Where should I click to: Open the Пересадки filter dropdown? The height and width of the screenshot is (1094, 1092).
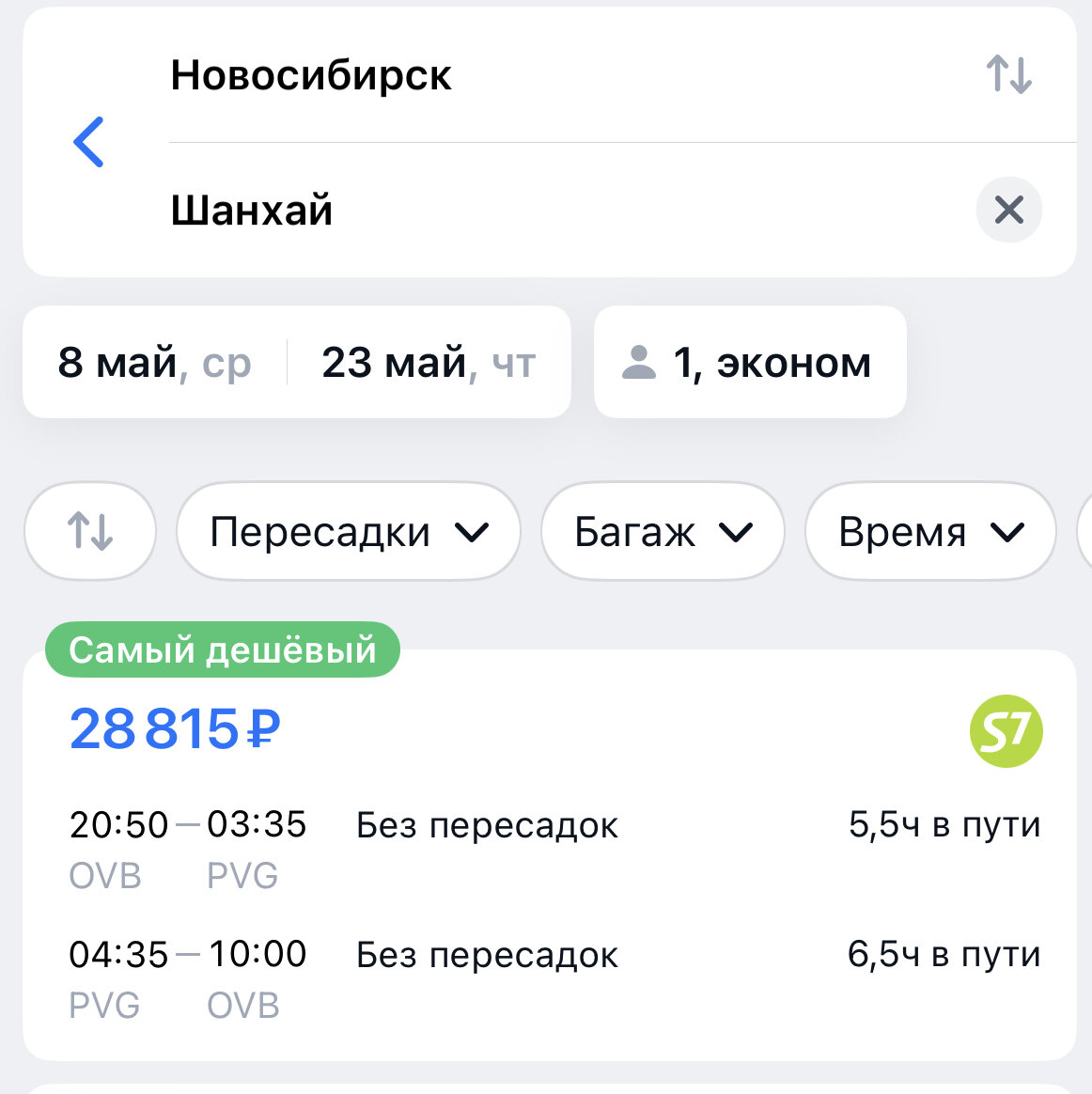tap(348, 531)
